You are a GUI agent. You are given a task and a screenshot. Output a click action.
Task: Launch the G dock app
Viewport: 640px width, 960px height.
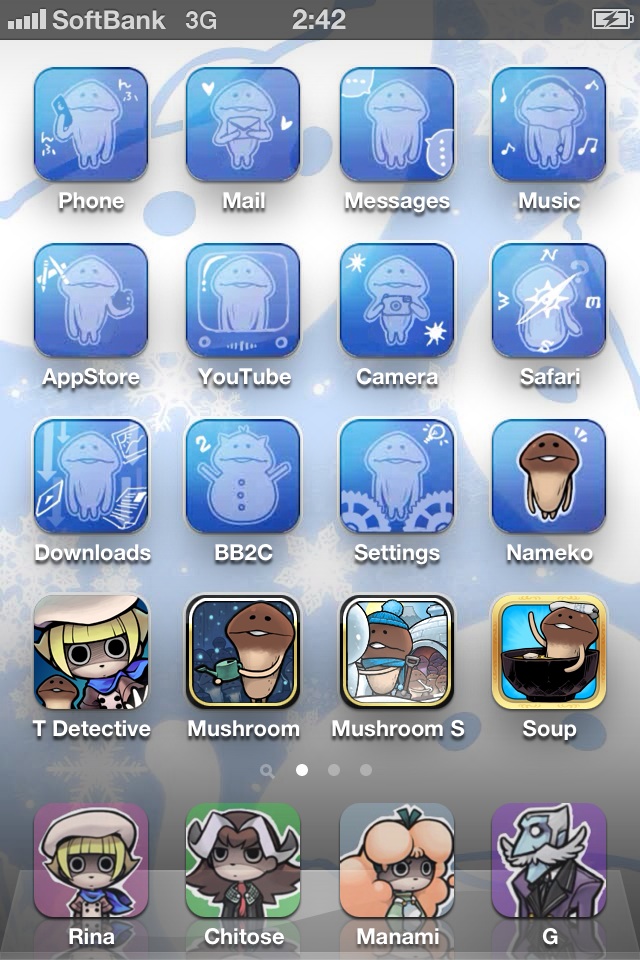[x=548, y=860]
